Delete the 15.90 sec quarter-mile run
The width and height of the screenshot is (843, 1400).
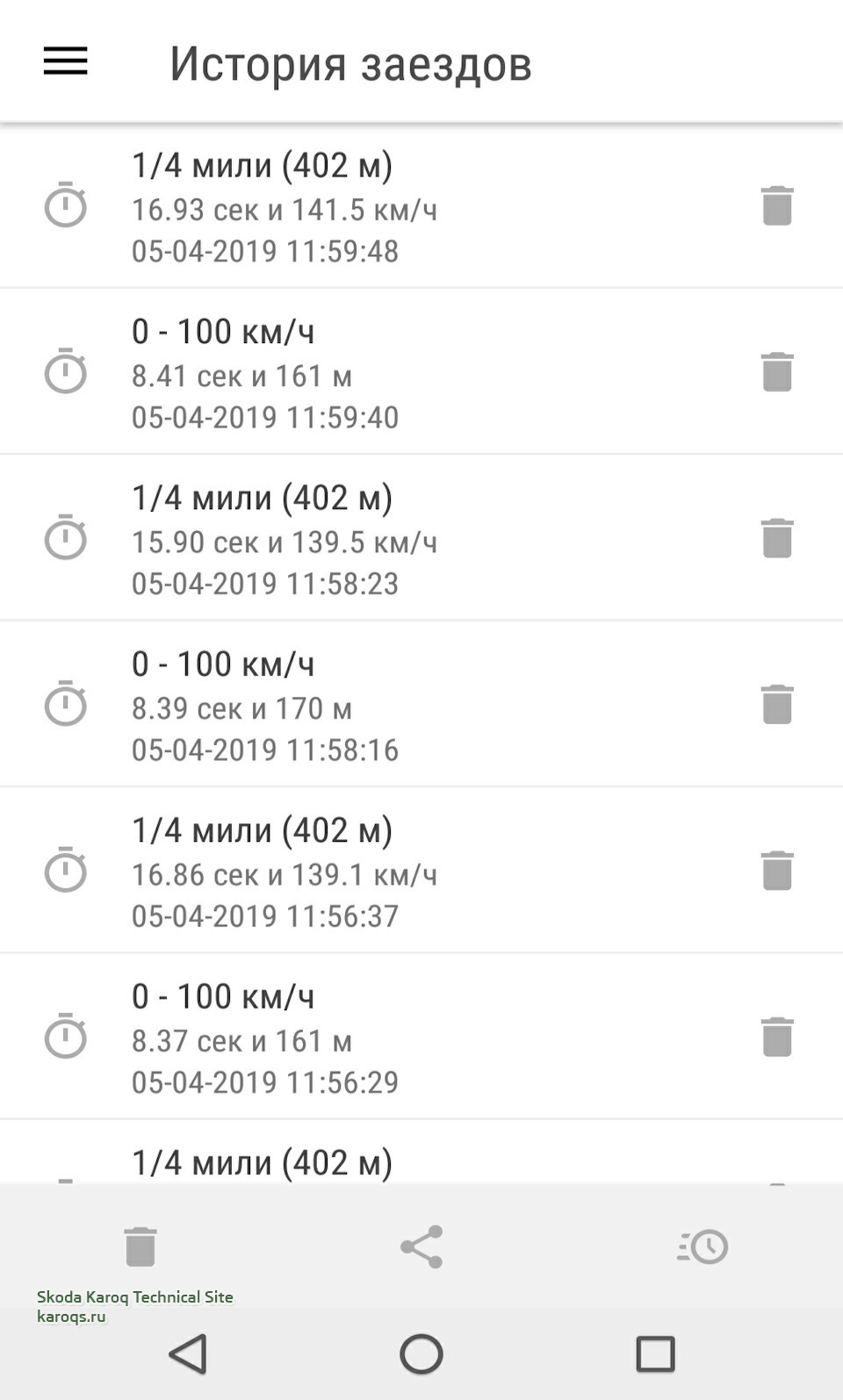point(777,538)
